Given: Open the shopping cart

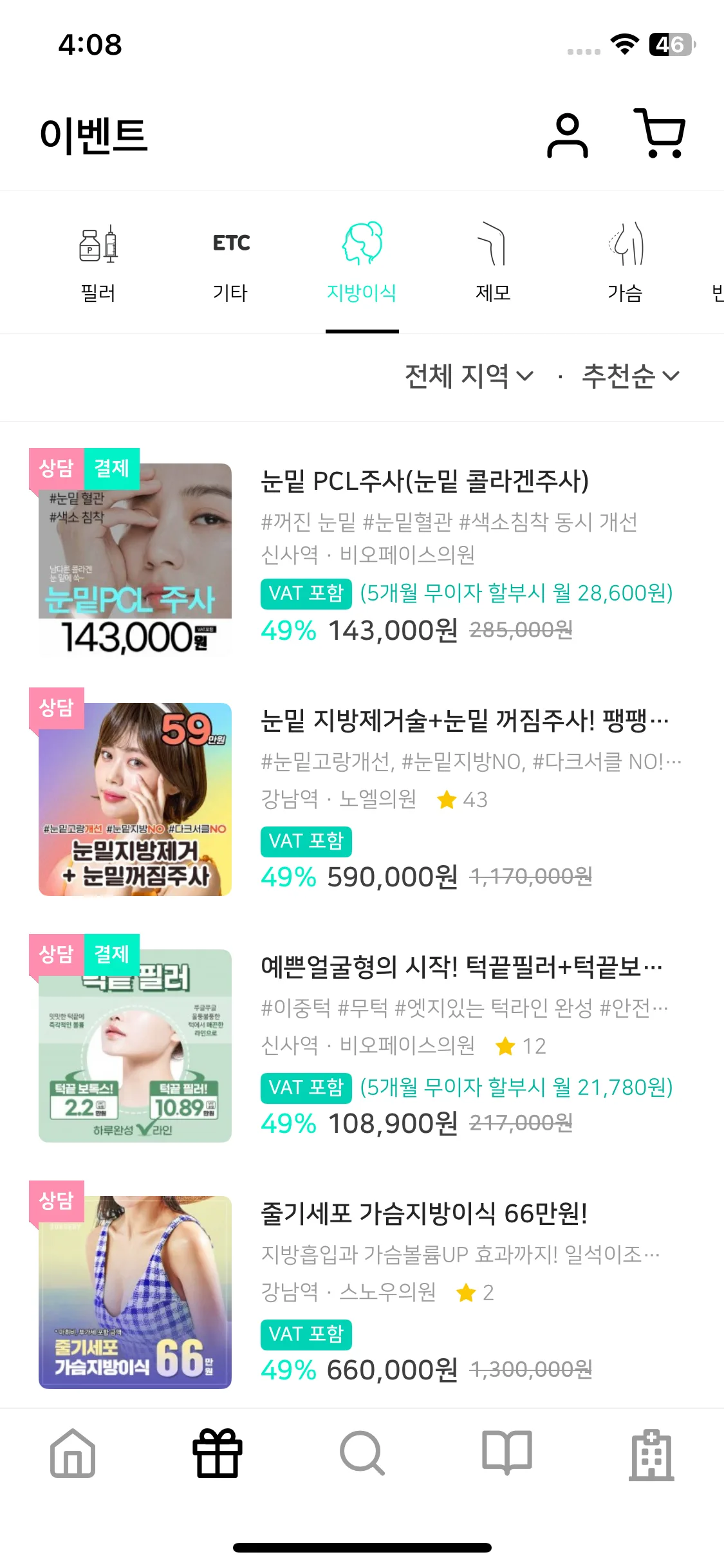Looking at the screenshot, I should 660,134.
